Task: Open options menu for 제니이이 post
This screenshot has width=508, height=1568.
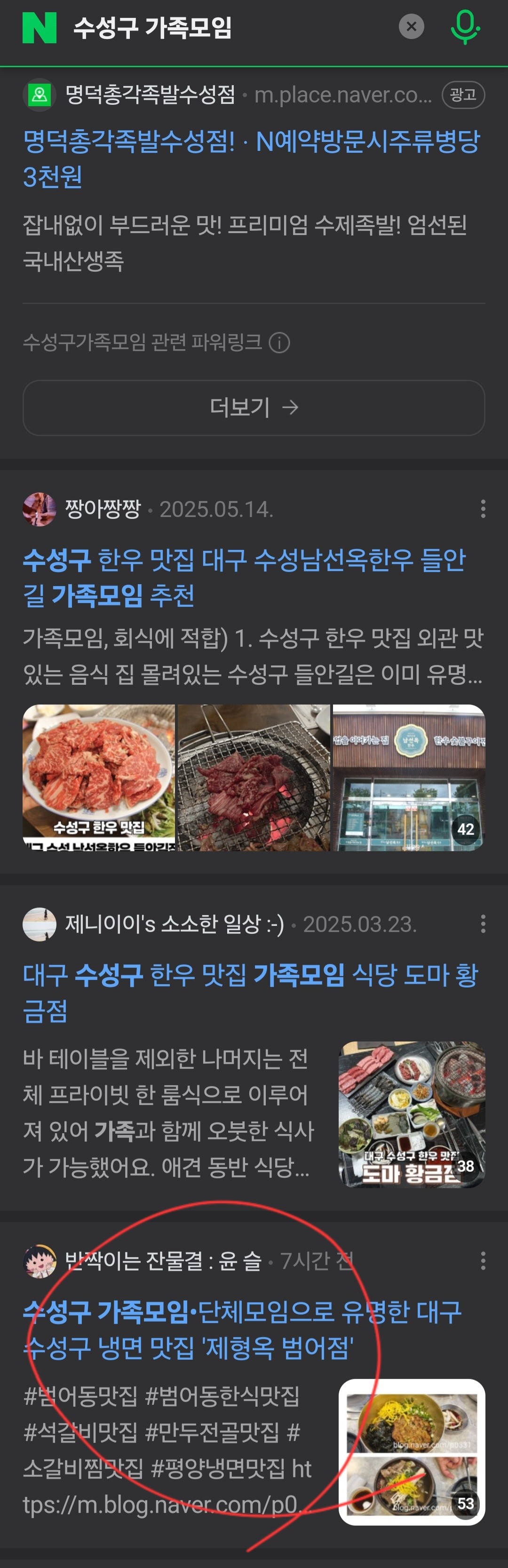Action: point(483,924)
